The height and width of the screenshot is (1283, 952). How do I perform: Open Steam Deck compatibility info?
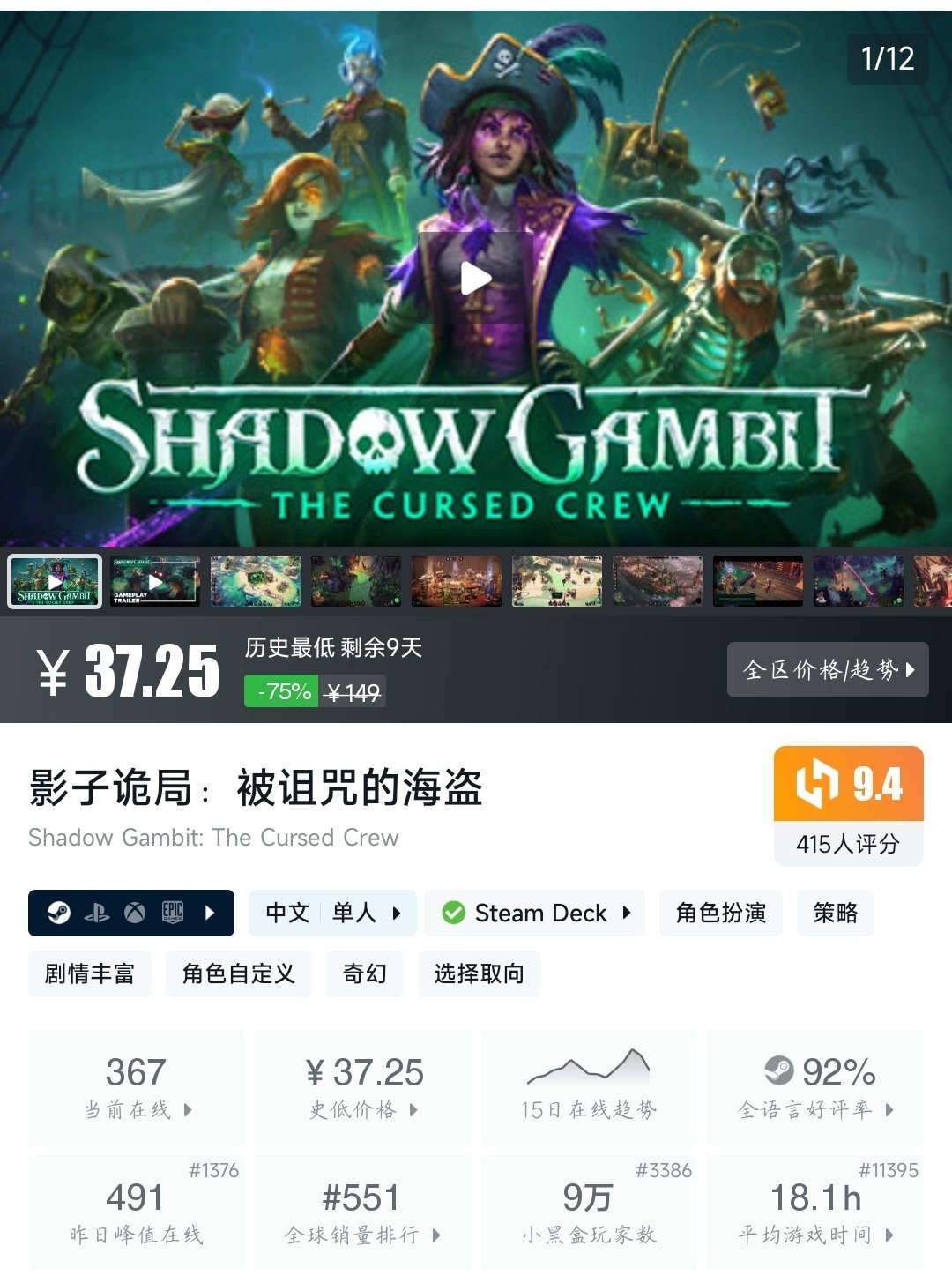(535, 913)
